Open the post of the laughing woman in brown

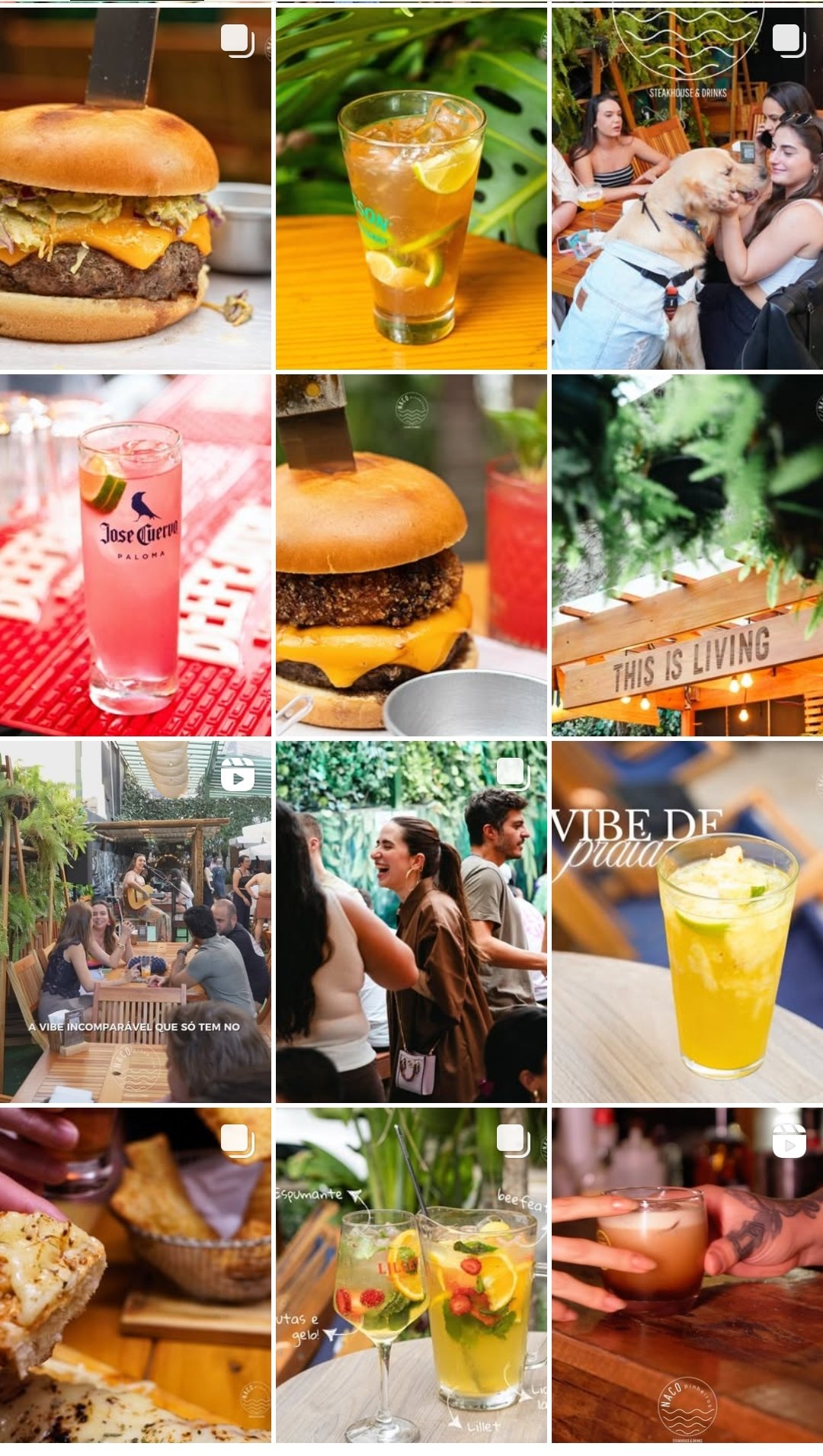tap(411, 922)
